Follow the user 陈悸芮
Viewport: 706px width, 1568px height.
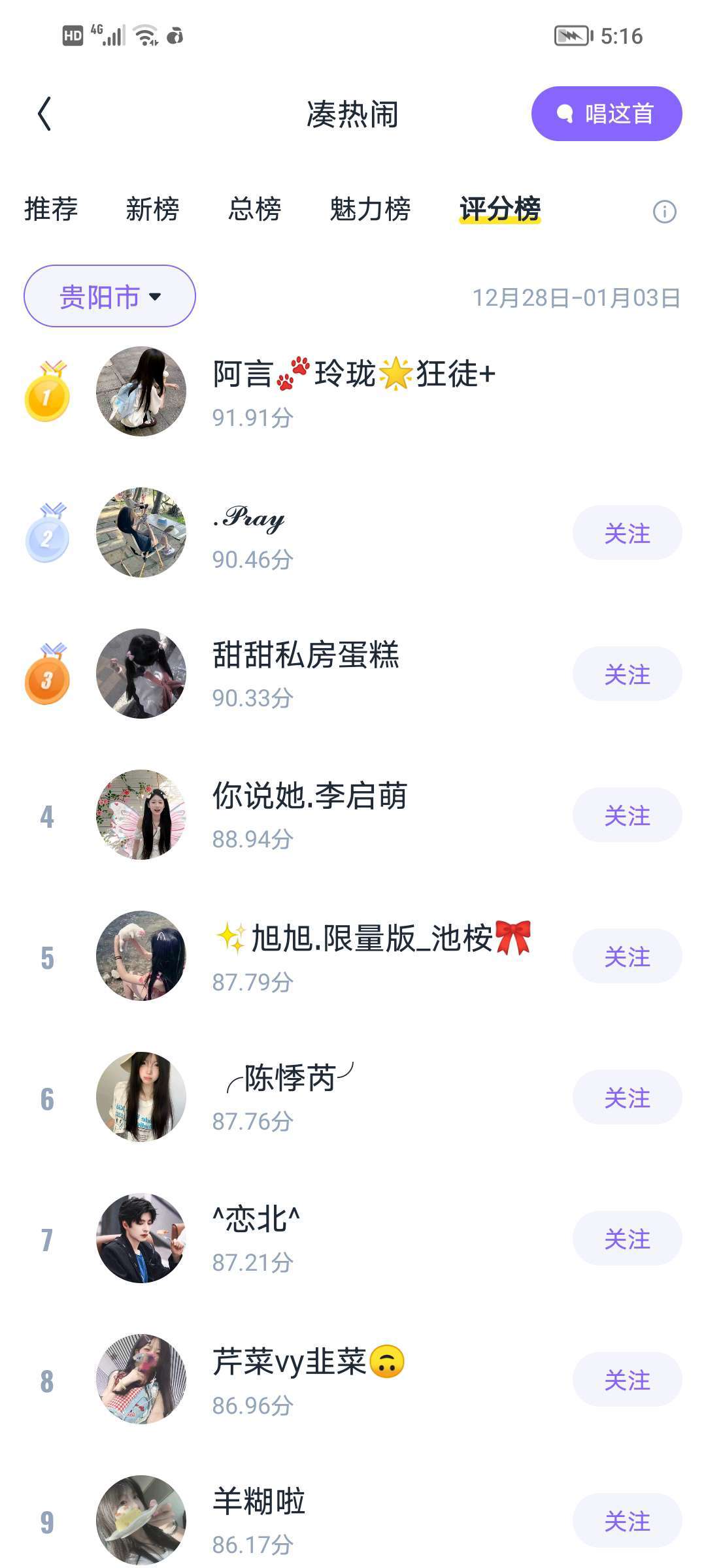pyautogui.click(x=627, y=1098)
